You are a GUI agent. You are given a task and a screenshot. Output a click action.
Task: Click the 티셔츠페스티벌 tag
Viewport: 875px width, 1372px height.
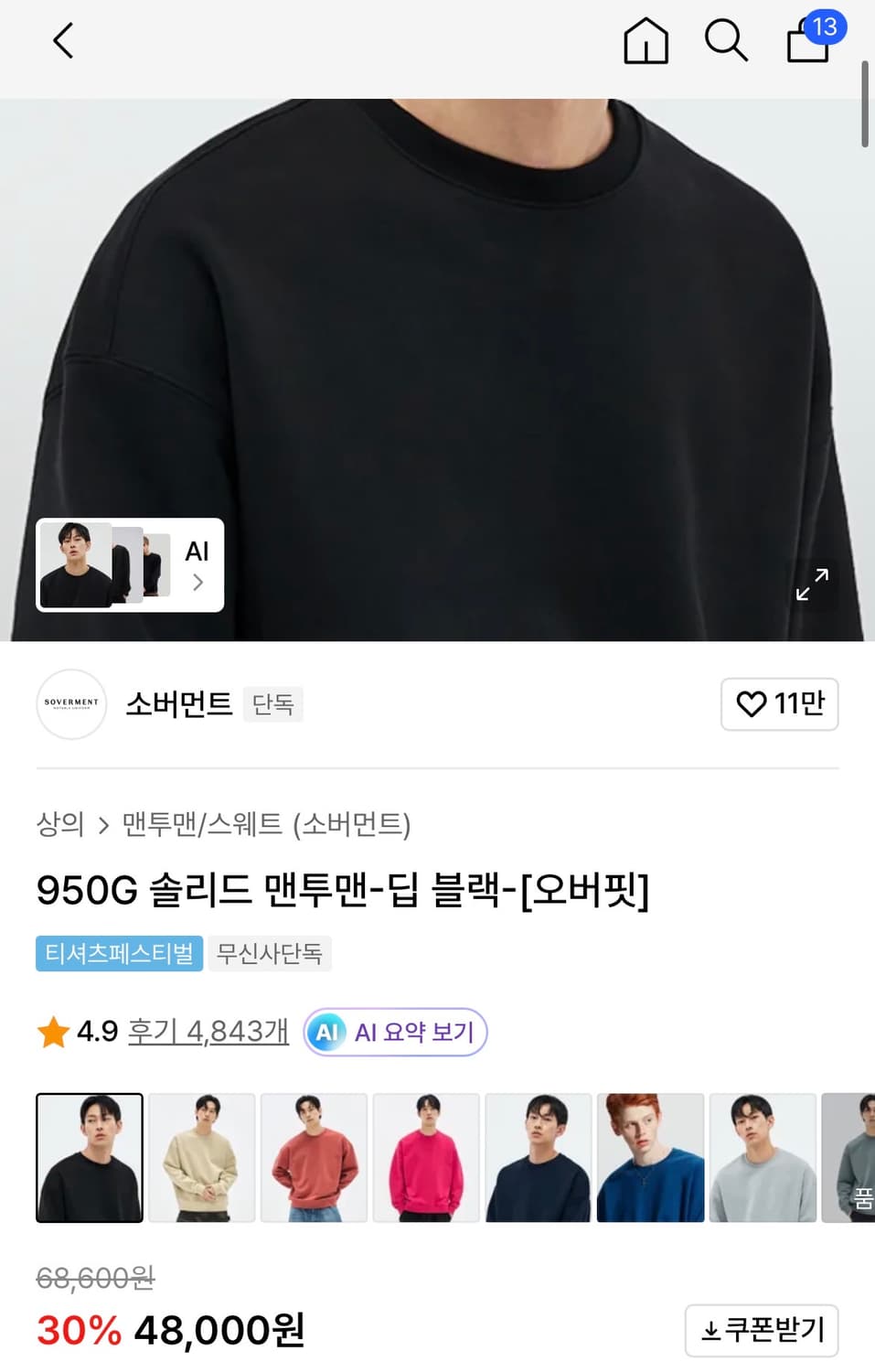[x=118, y=953]
